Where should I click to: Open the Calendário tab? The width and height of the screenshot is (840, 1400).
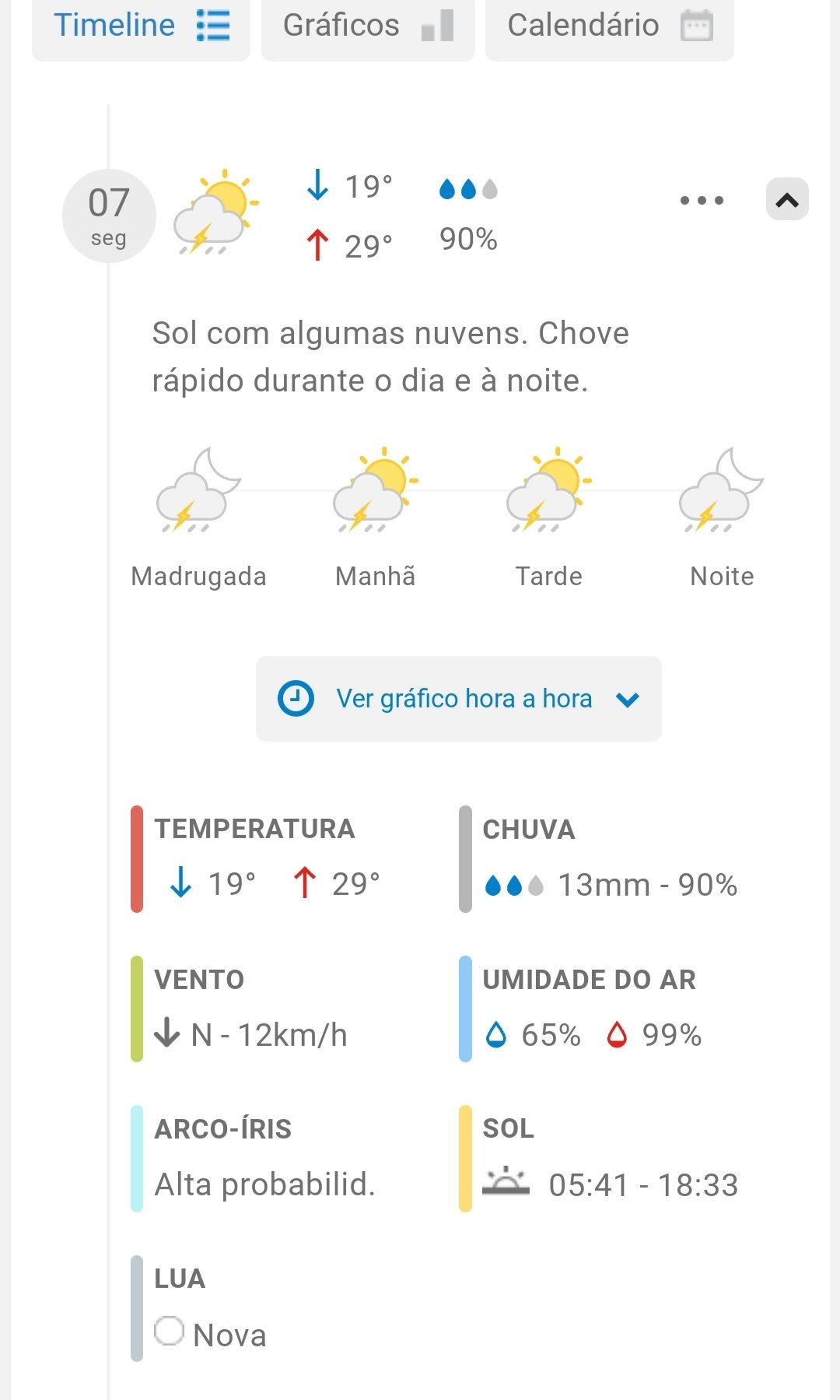(609, 26)
